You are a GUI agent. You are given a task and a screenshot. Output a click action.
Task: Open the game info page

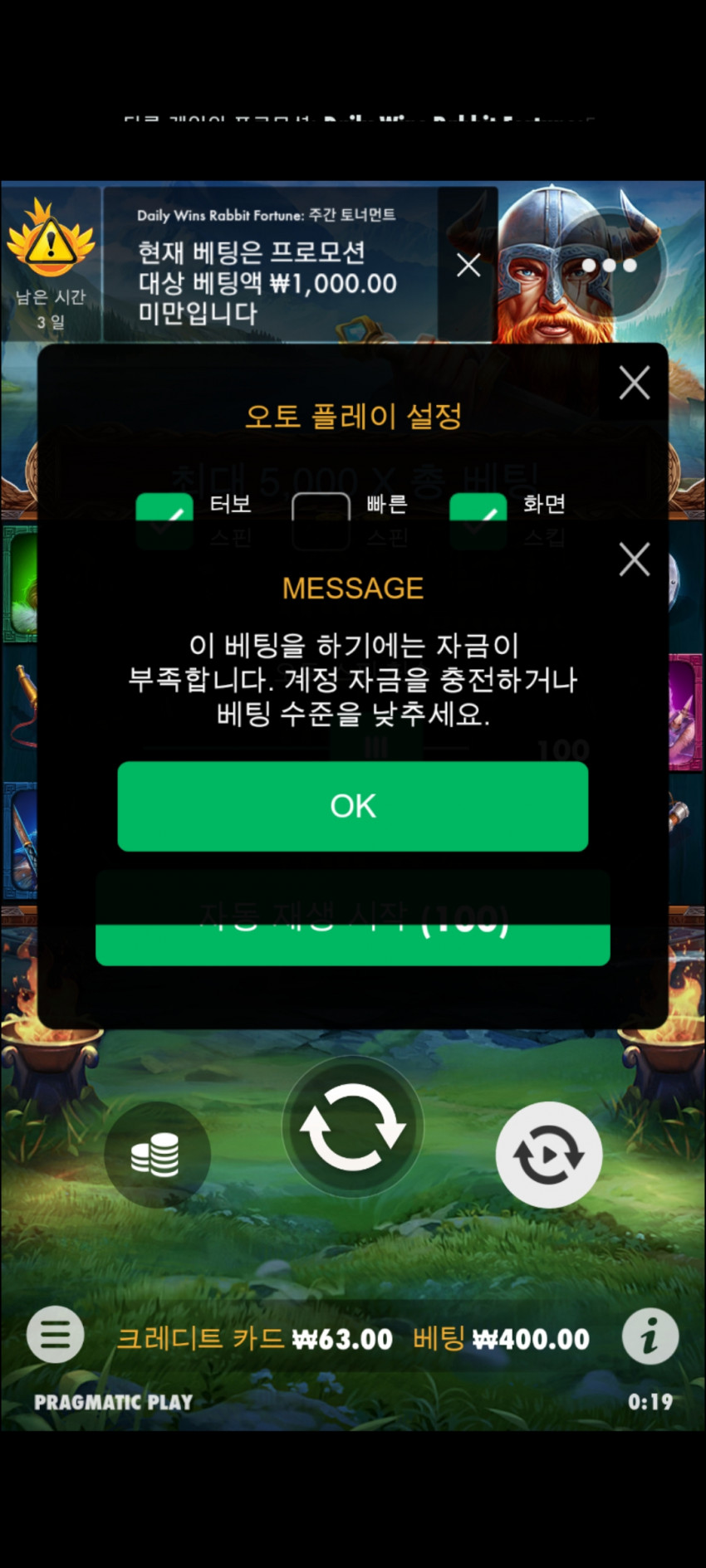point(650,1336)
